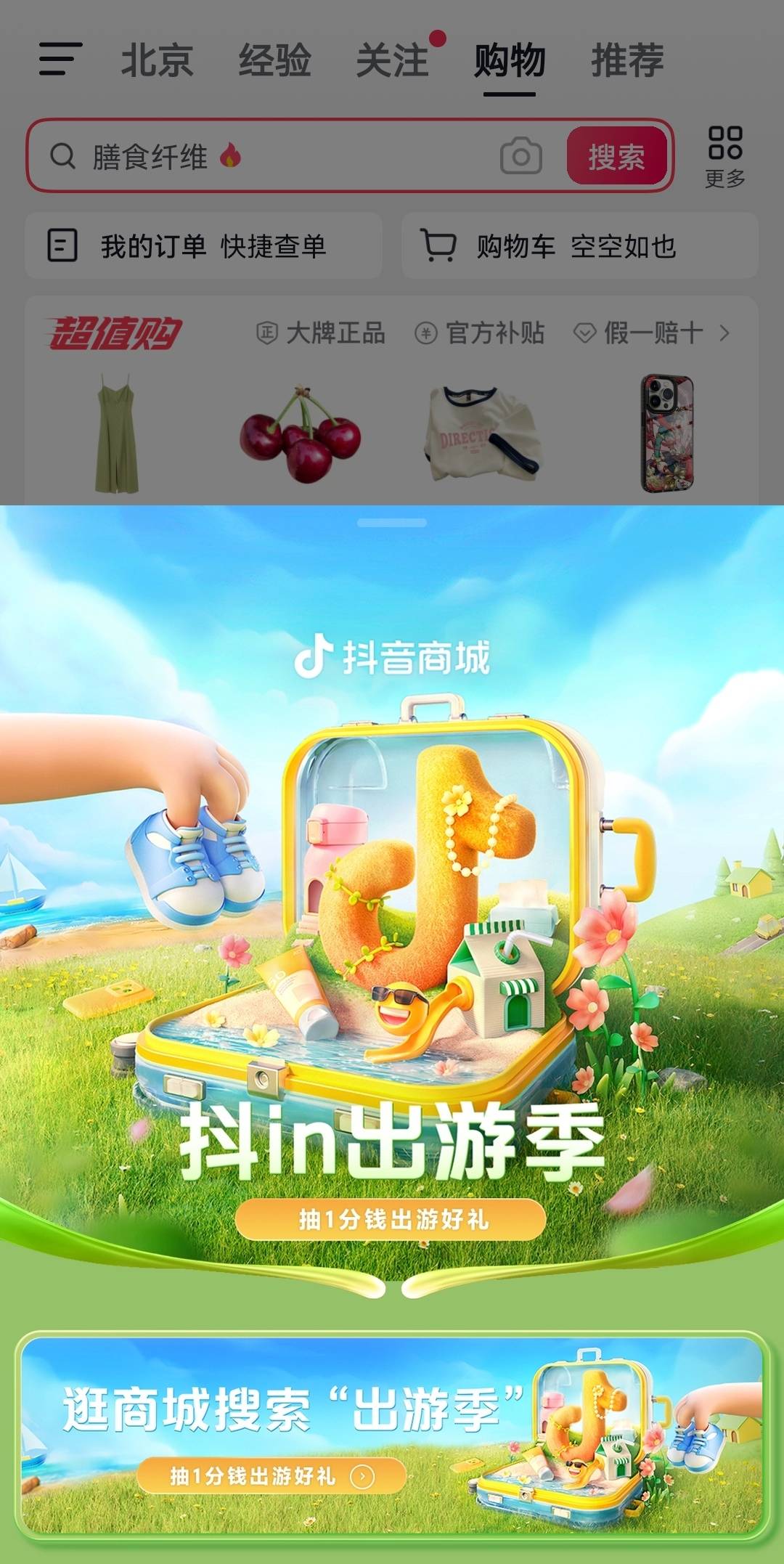This screenshot has height=1564, width=784.
Task: Open 我的订单 快捷查单
Action: pos(203,246)
